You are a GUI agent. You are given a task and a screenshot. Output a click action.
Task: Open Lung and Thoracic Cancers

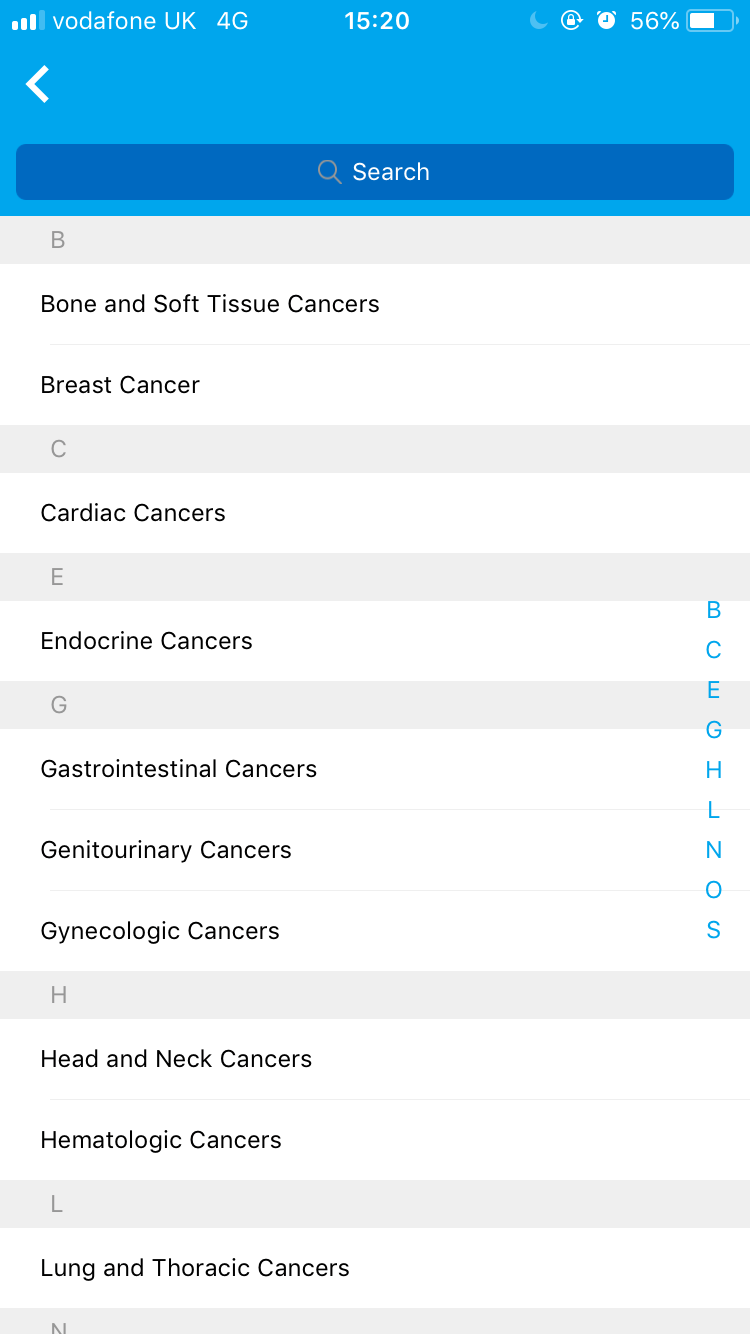[195, 1268]
